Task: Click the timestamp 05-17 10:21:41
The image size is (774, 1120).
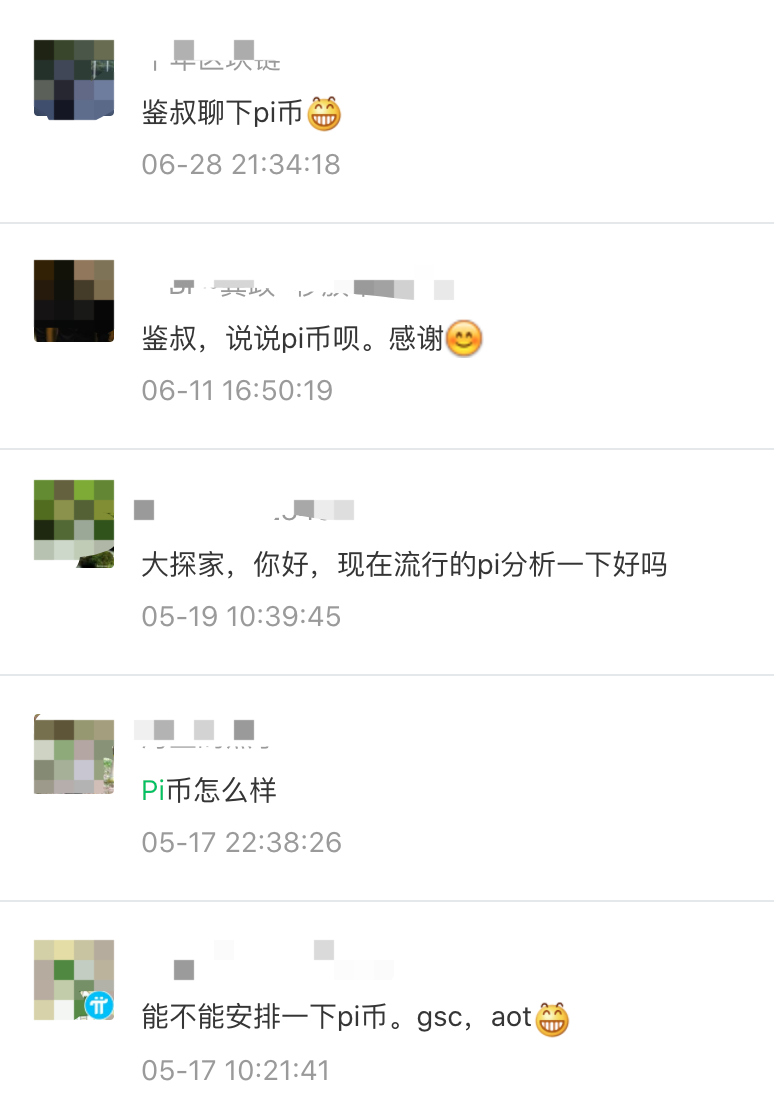Action: tap(240, 1069)
